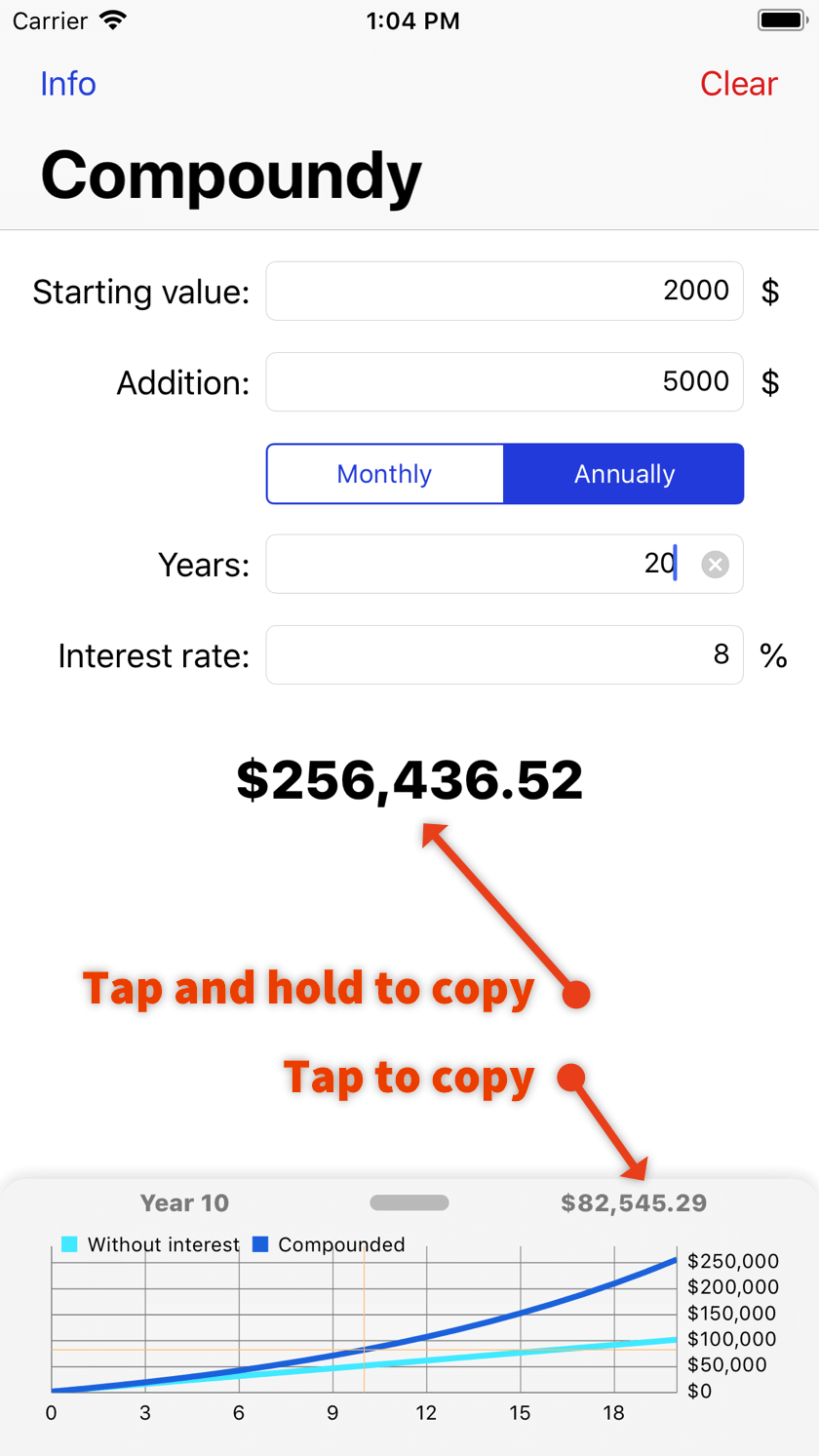
Task: Tap the Year 10 label above the chart
Action: pyautogui.click(x=184, y=1202)
